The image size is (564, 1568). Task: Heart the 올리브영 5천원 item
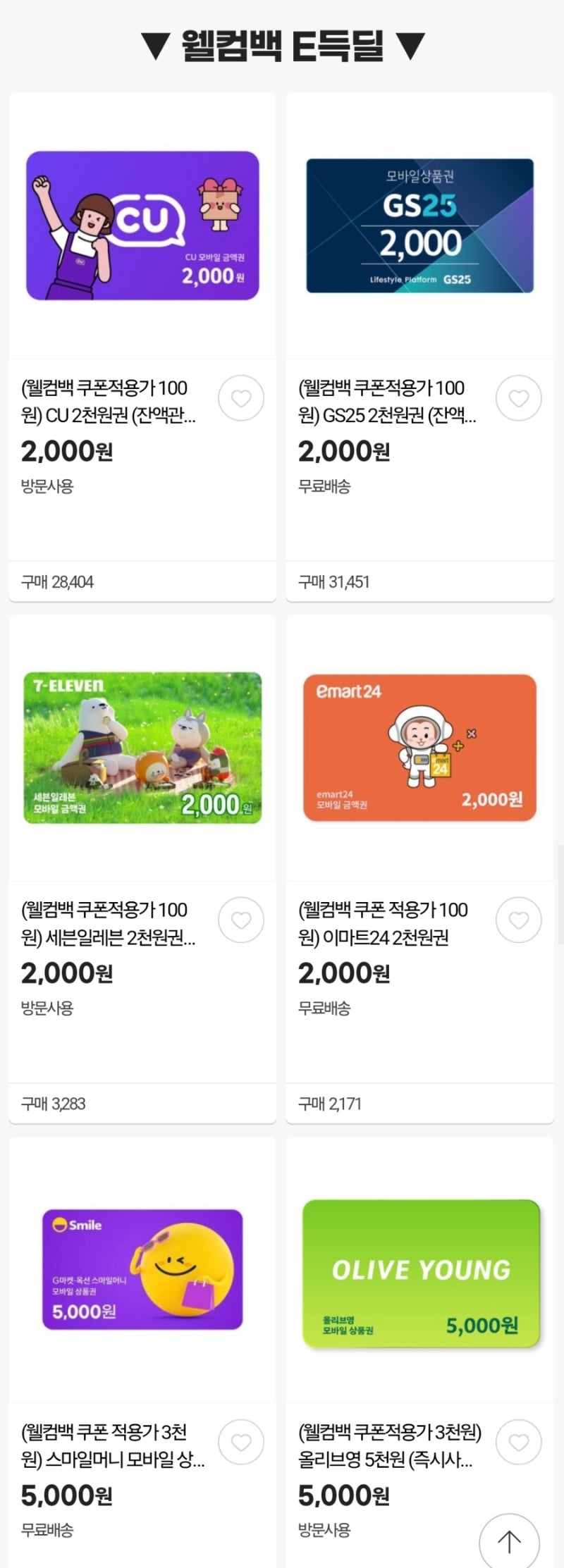(519, 1442)
